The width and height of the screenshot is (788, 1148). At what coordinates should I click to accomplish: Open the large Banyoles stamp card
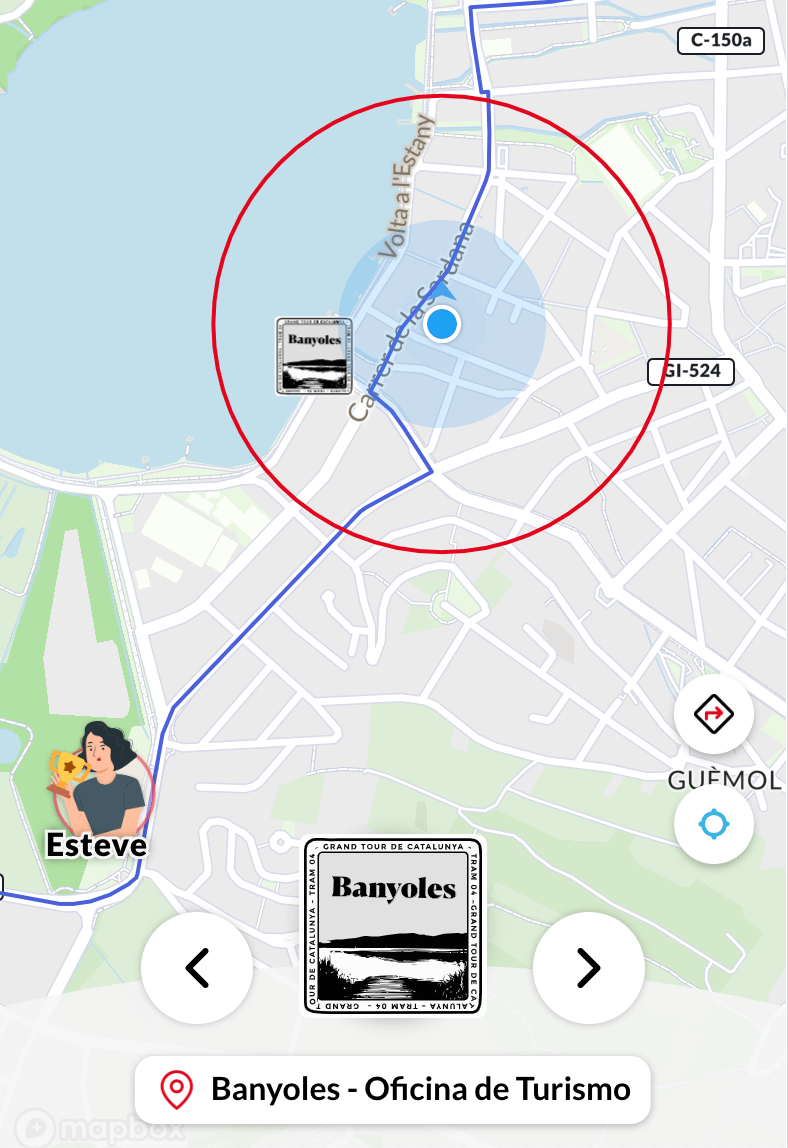pos(393,927)
